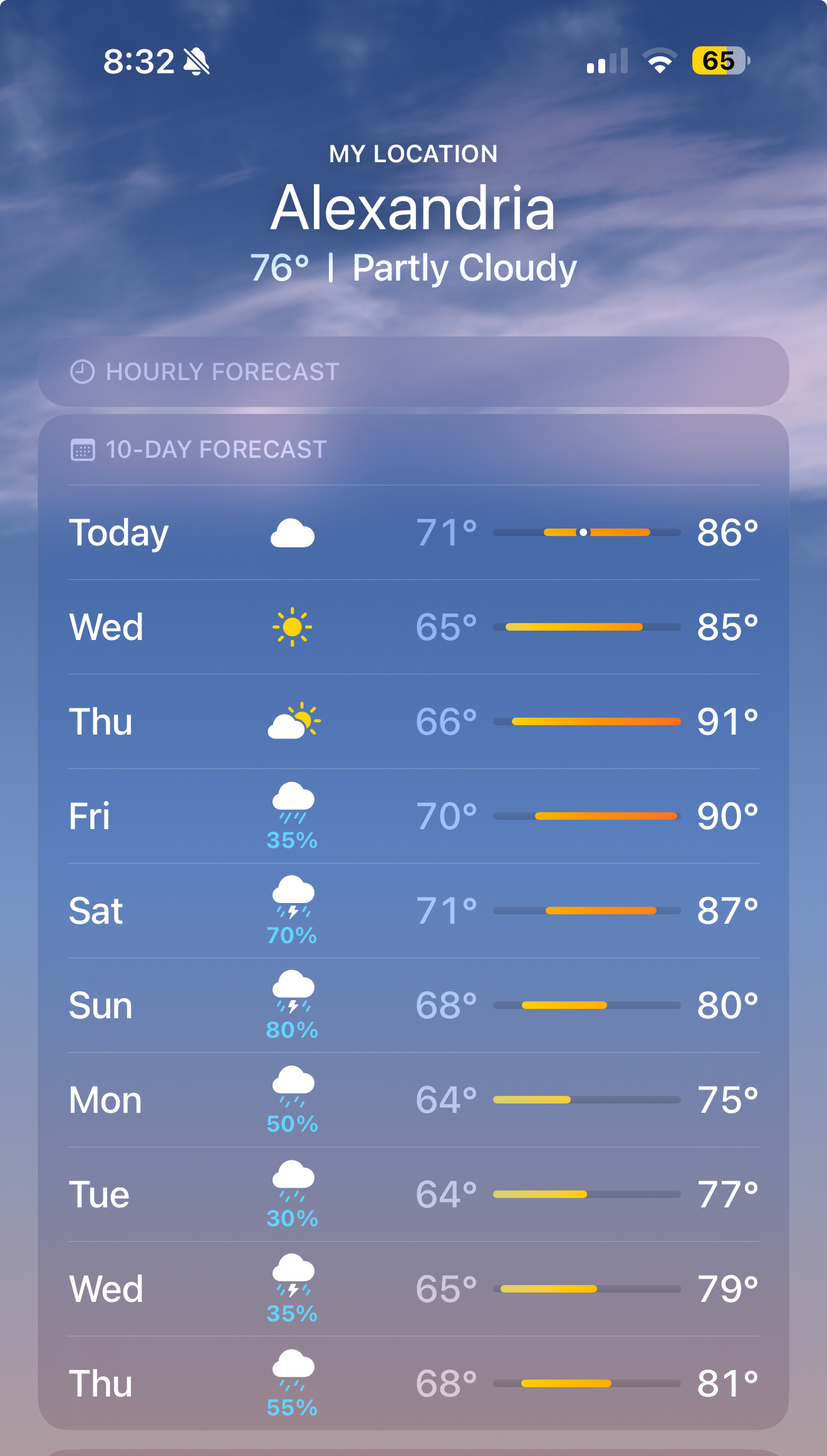The height and width of the screenshot is (1456, 827).
Task: Open the Thu row with 81° high
Action: tap(413, 1383)
